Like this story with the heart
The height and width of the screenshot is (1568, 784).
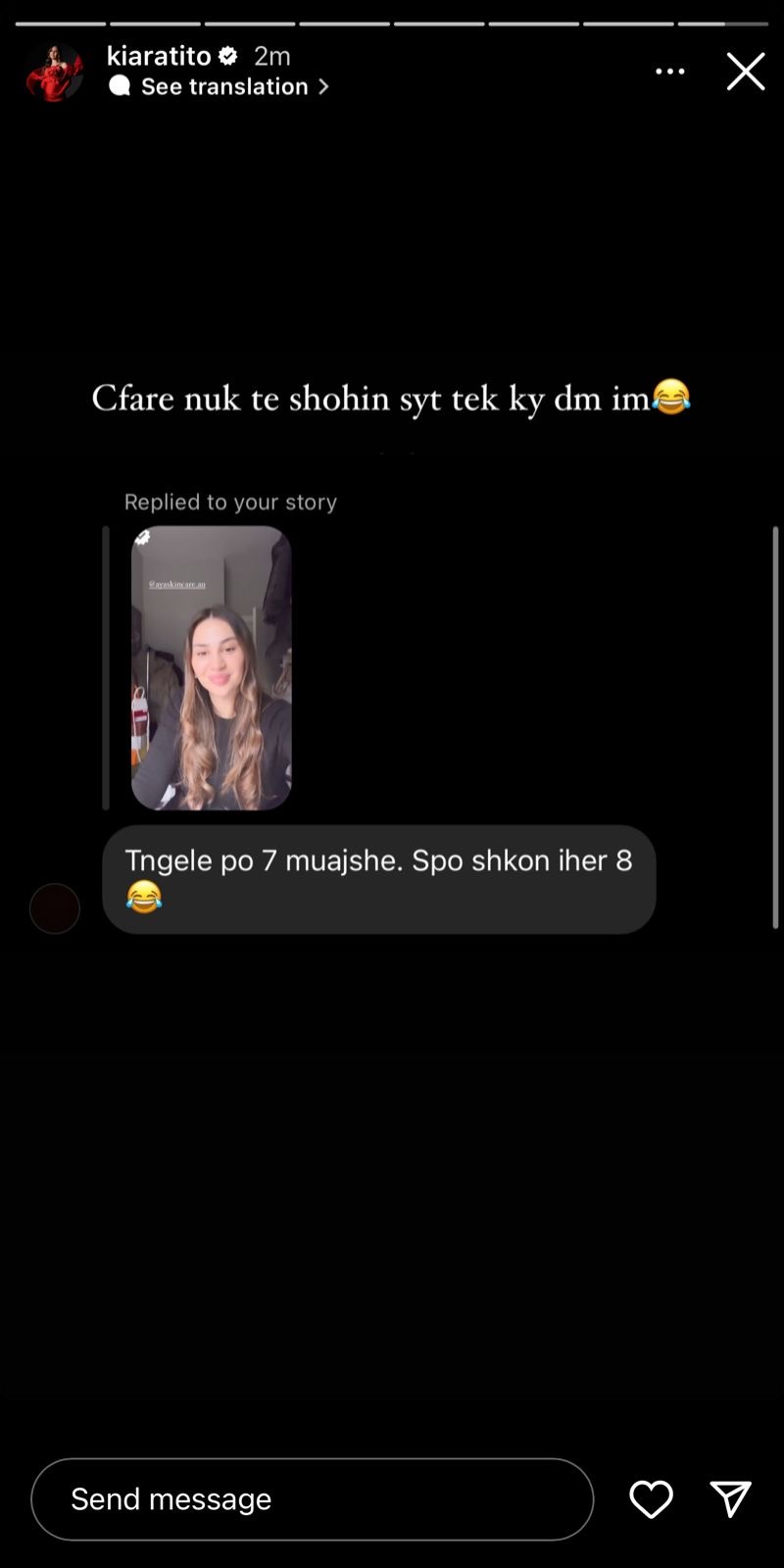[651, 1498]
